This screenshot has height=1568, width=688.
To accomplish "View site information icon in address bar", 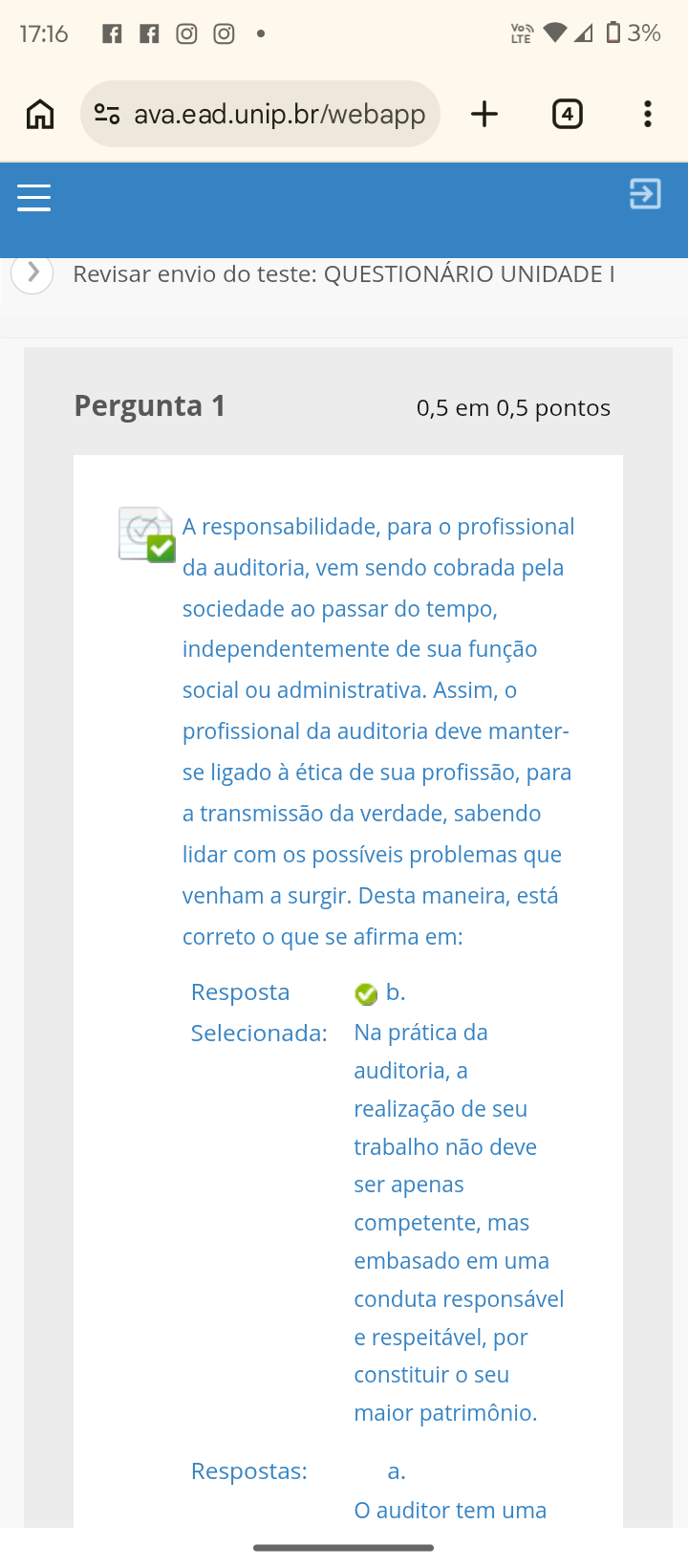I will coord(107,115).
